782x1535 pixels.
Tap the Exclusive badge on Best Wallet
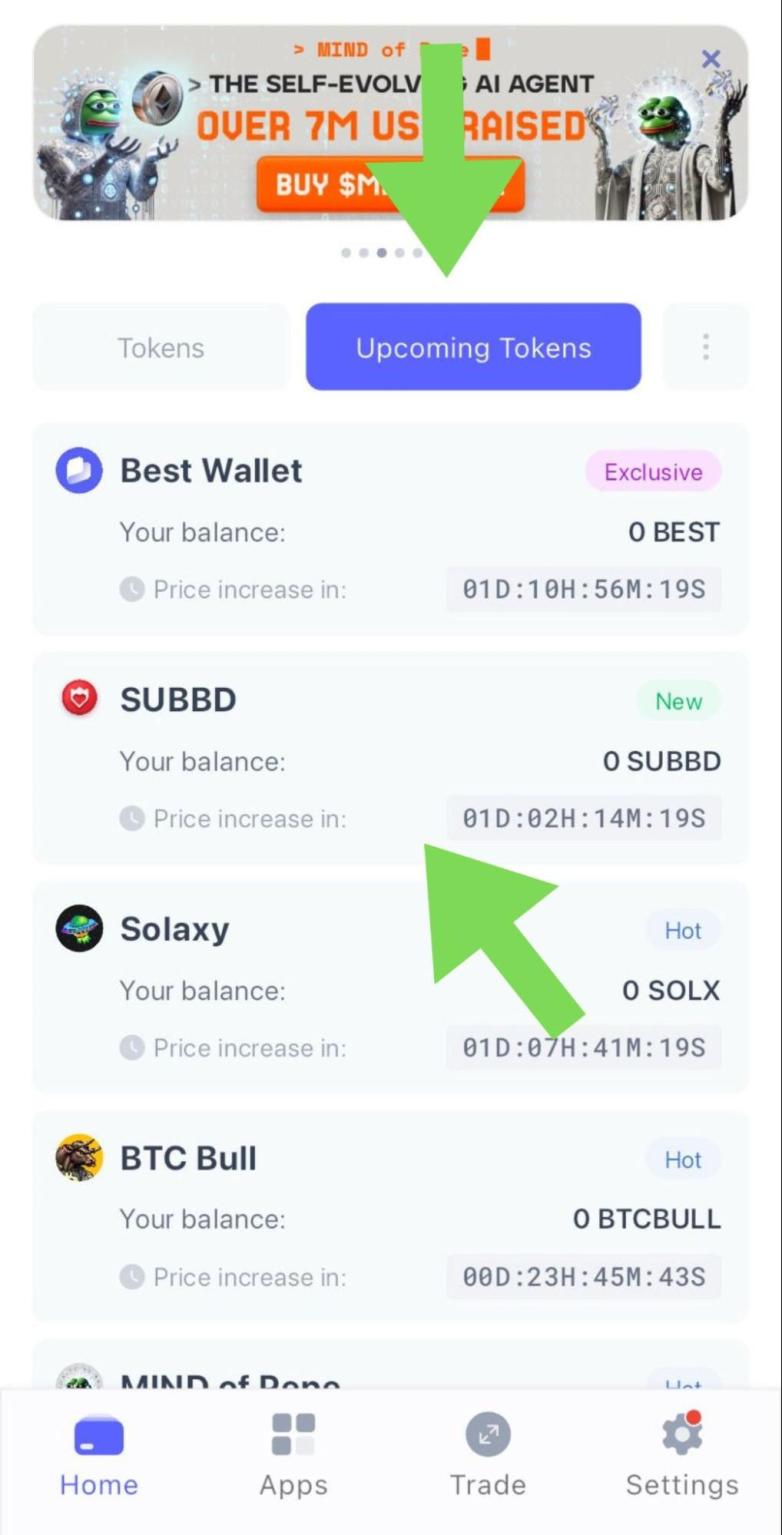point(651,471)
